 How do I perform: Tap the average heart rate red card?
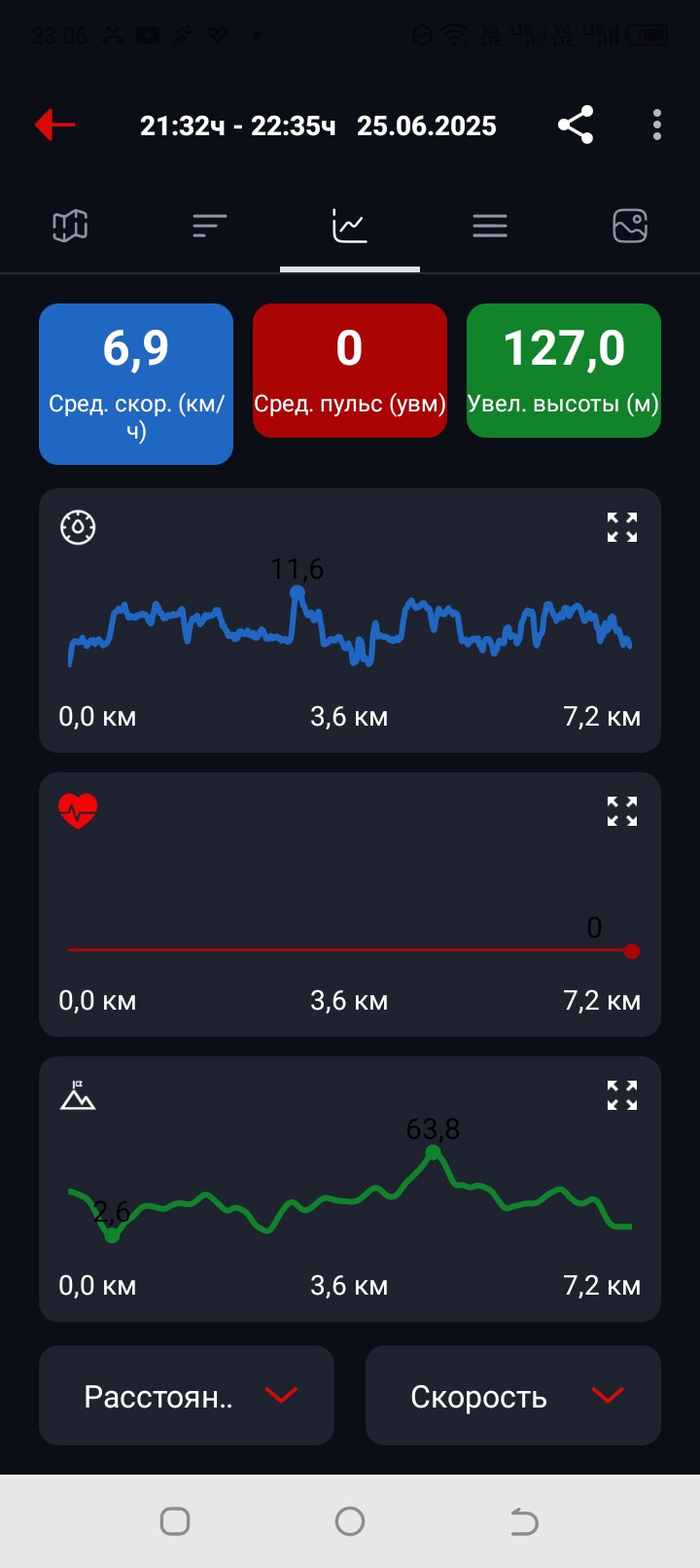click(x=350, y=371)
